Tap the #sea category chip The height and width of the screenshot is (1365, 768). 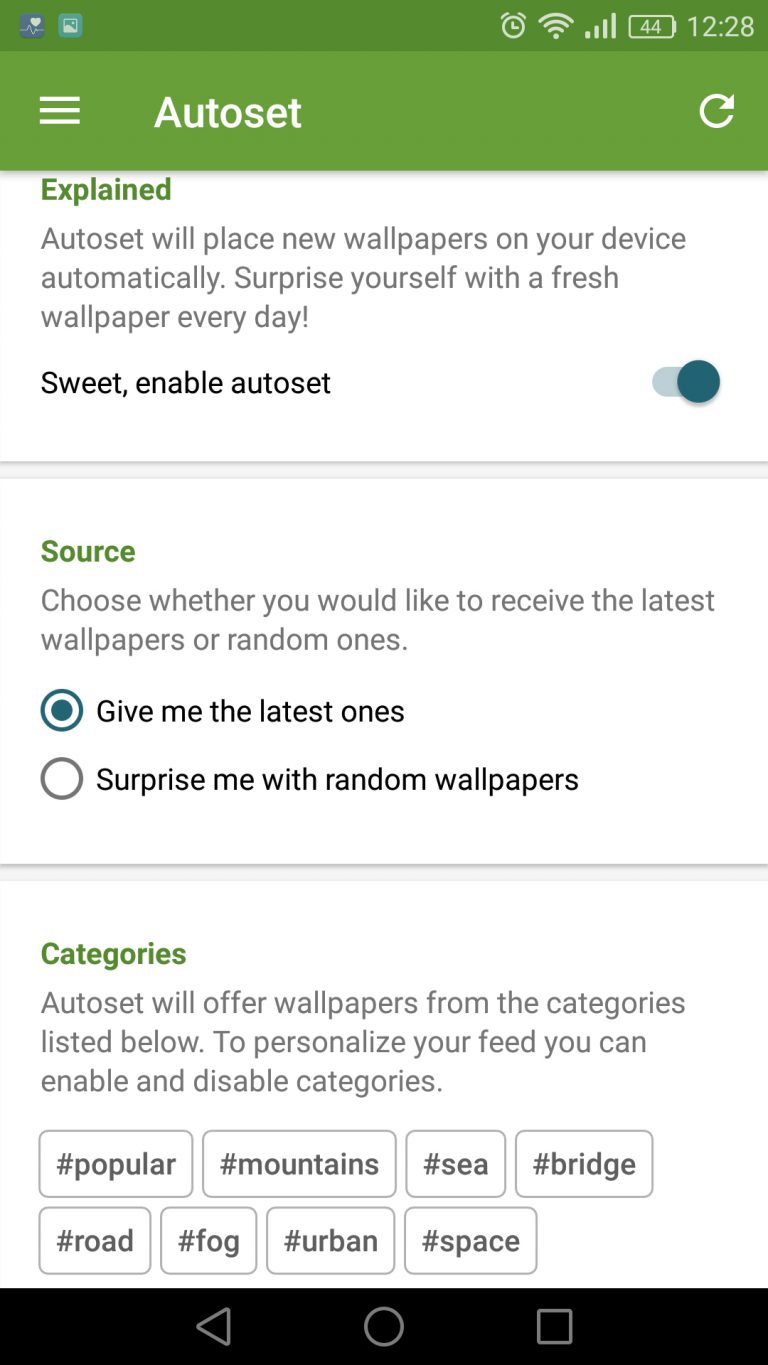456,1164
